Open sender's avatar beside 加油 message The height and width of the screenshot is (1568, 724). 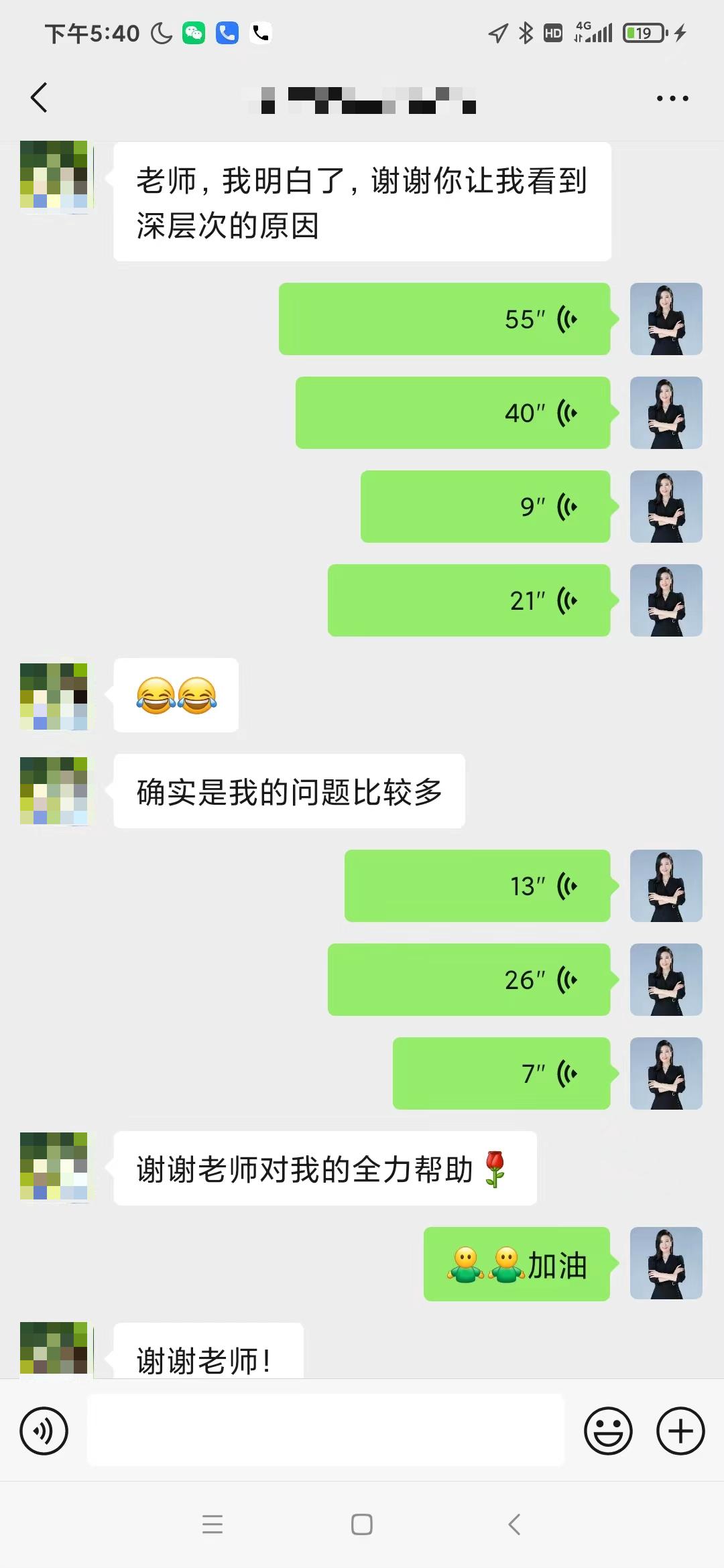[666, 1264]
